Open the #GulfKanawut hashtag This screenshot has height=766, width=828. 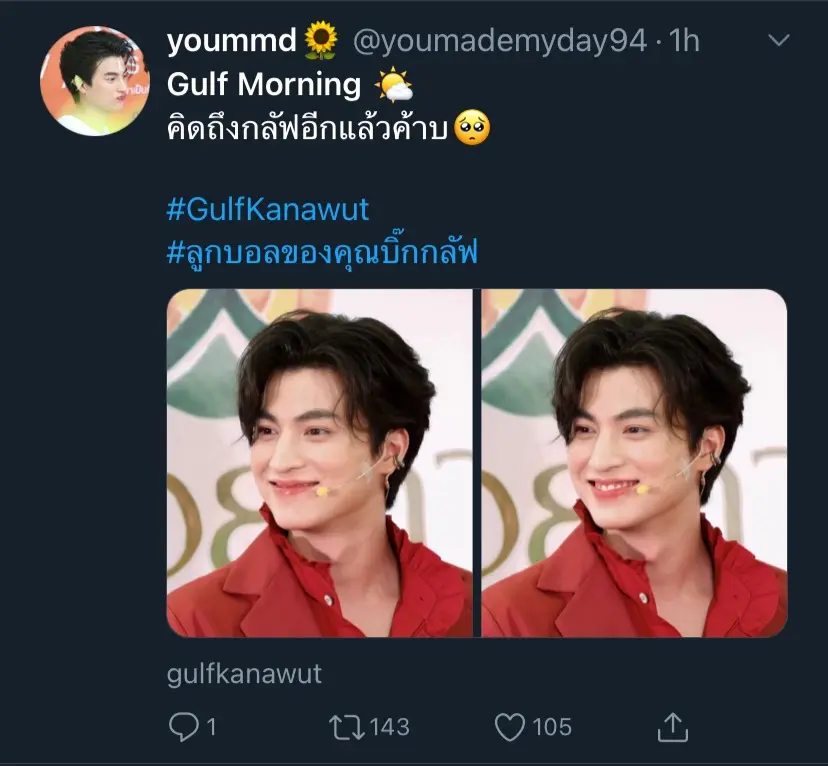coord(267,209)
